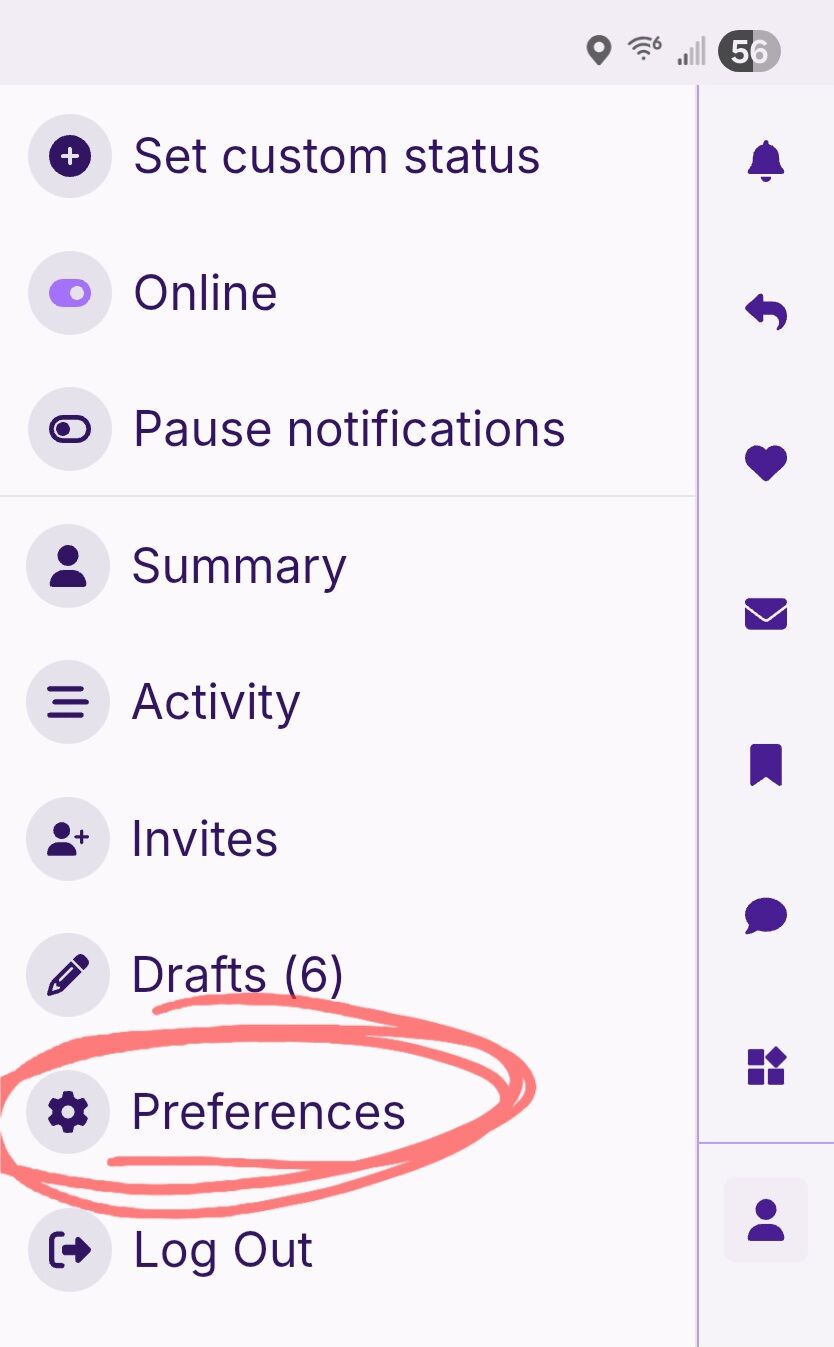This screenshot has width=834, height=1347.
Task: Switch to the replies arrow tab
Action: pyautogui.click(x=766, y=312)
